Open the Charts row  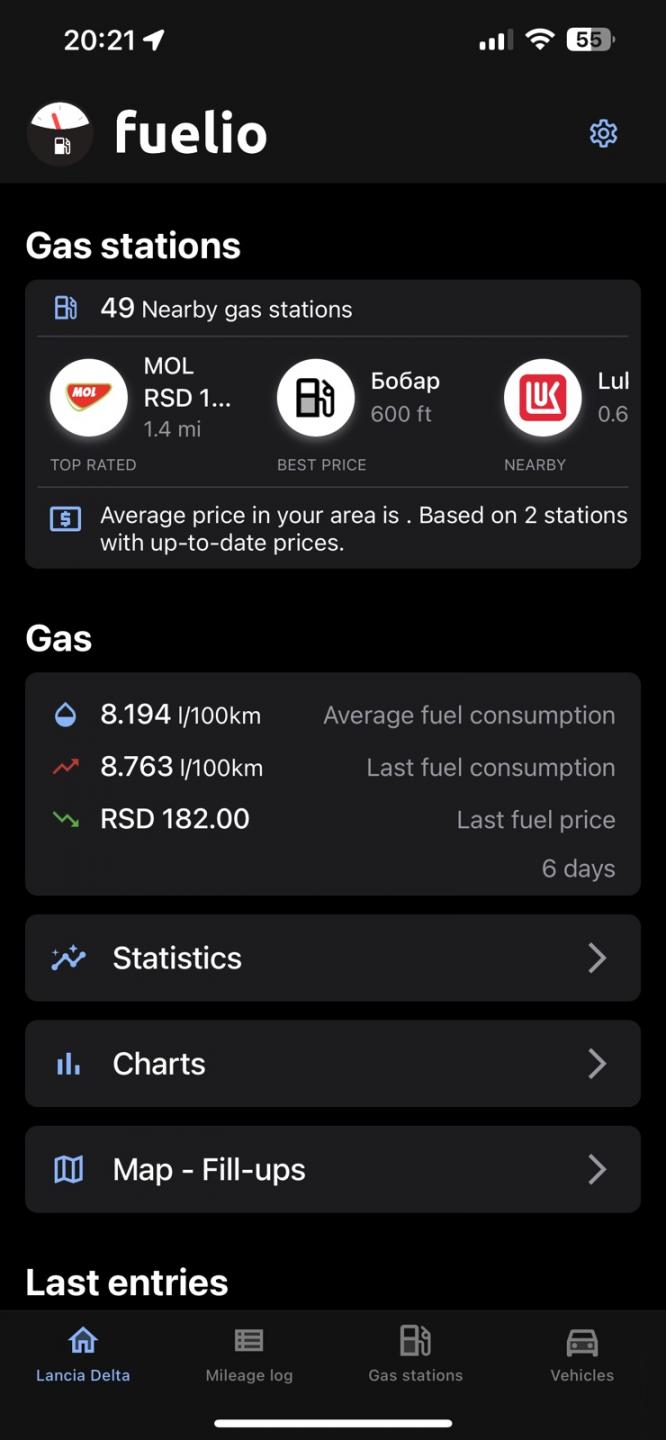[x=332, y=1063]
